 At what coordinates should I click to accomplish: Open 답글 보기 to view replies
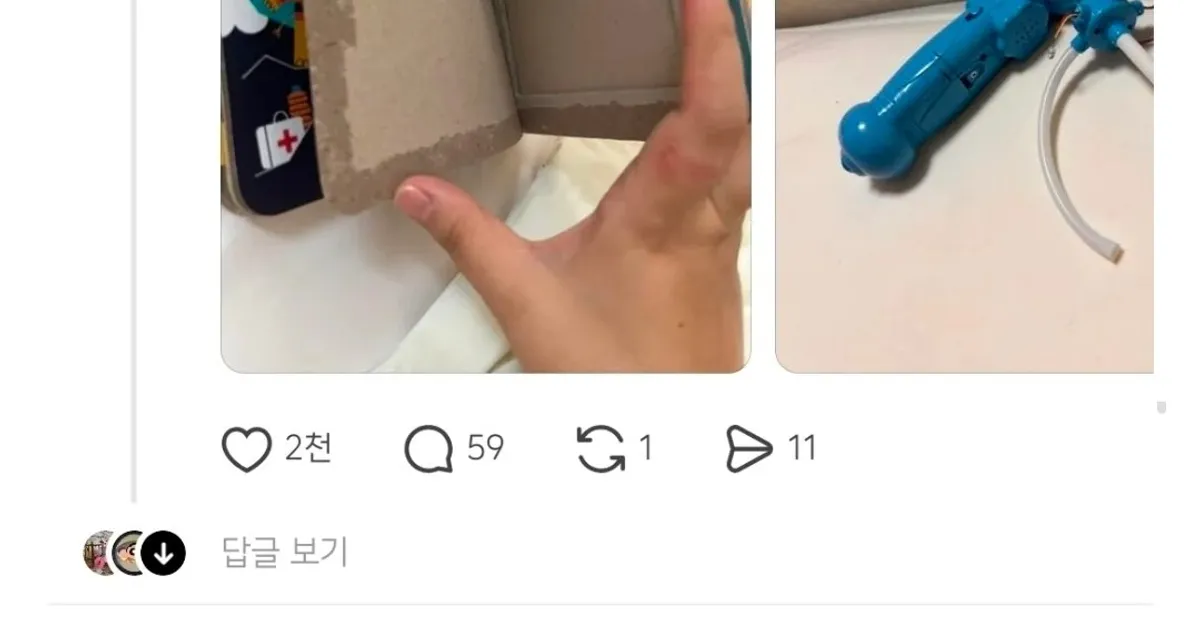pyautogui.click(x=284, y=552)
